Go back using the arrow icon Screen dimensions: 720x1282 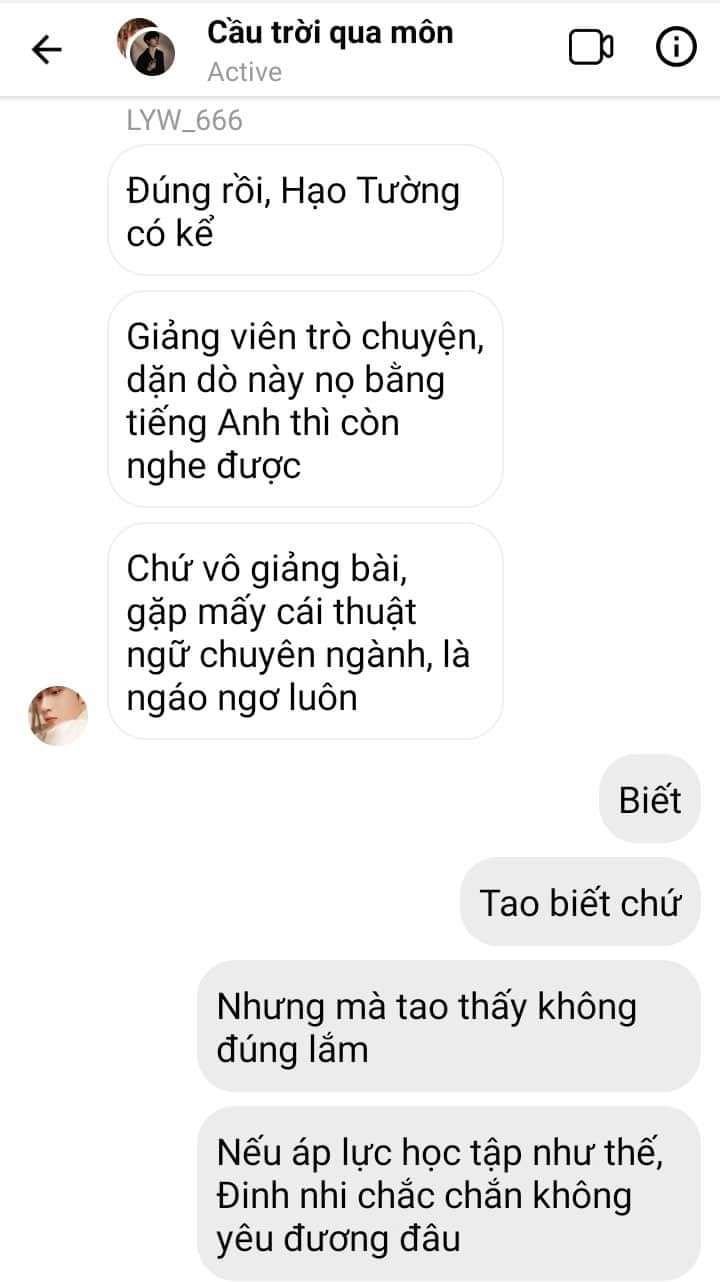coord(47,49)
